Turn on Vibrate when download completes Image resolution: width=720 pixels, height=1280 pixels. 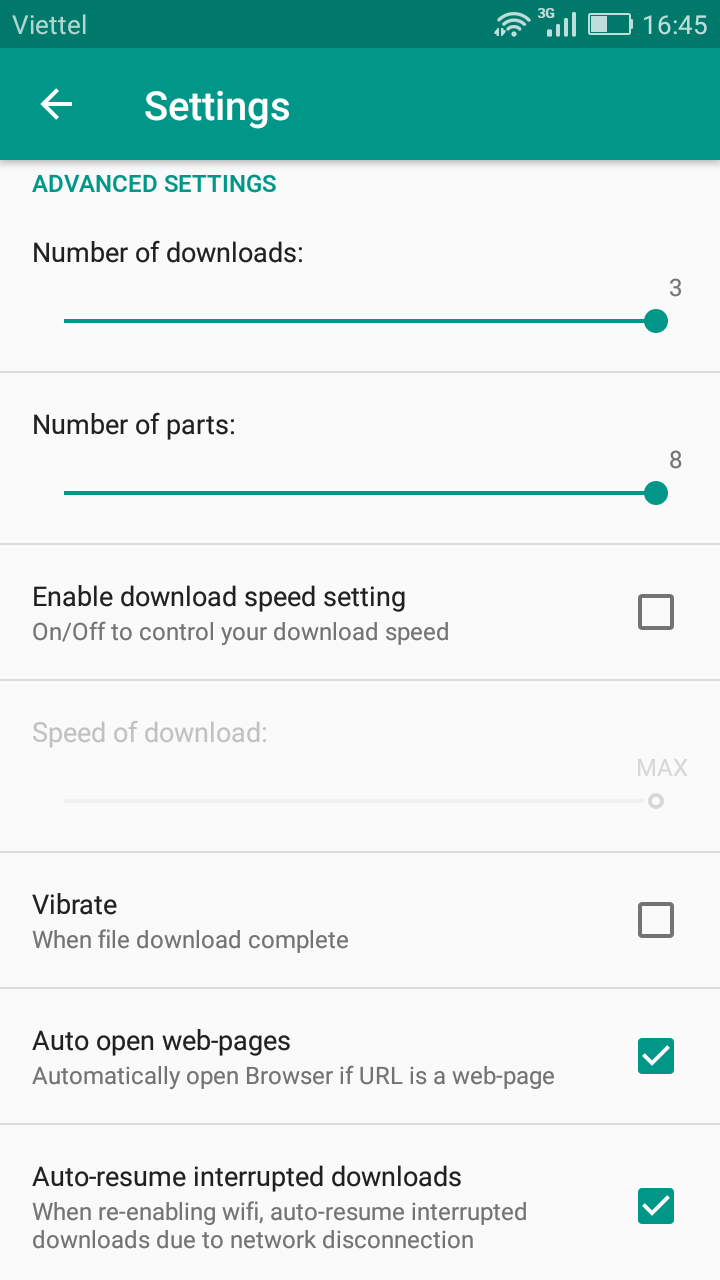point(656,920)
